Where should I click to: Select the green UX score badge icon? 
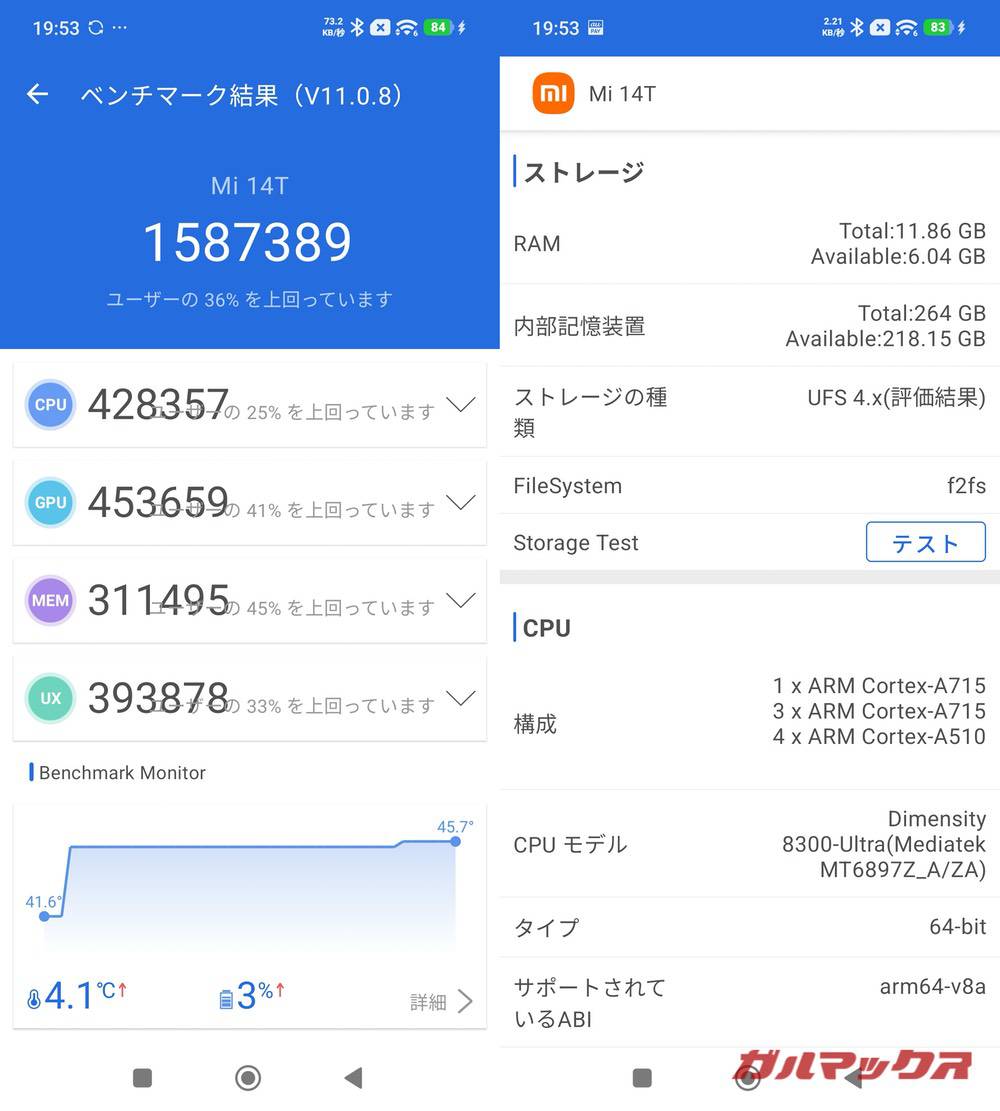pos(50,698)
